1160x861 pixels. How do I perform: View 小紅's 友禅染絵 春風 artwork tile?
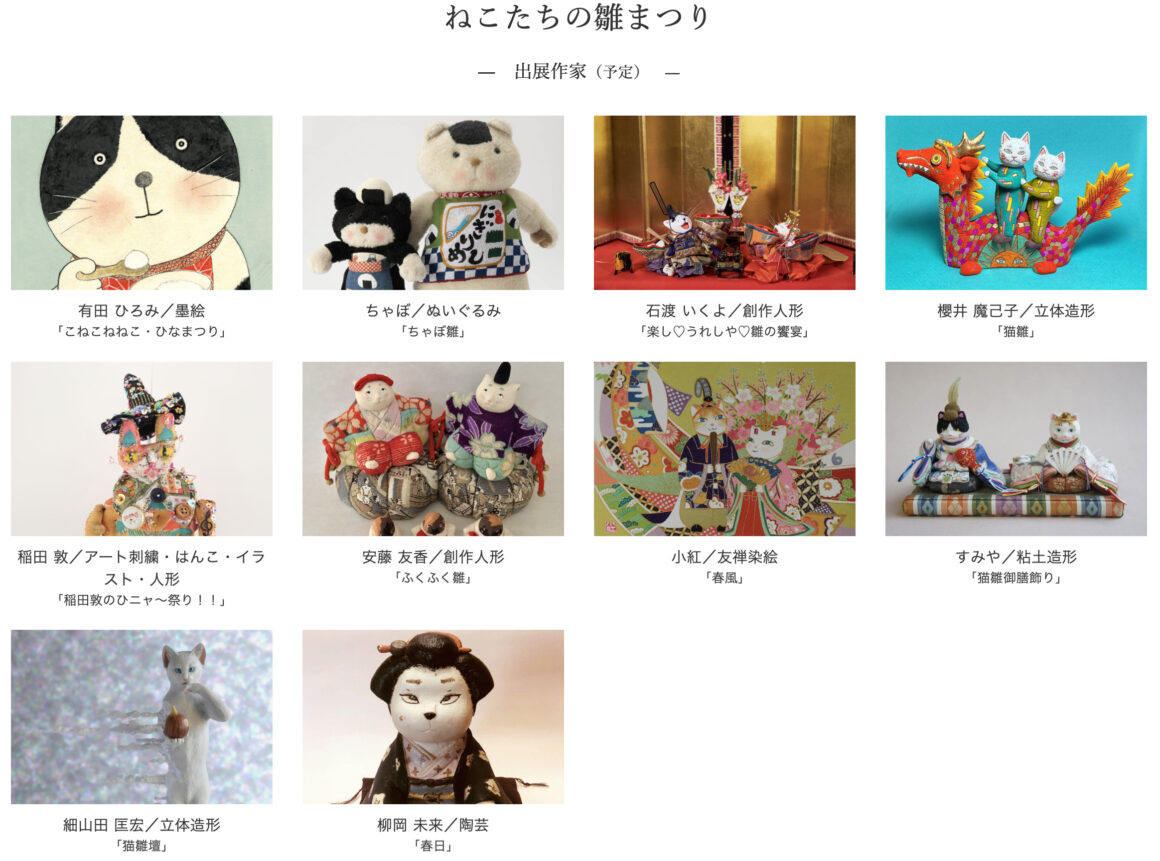coord(724,449)
